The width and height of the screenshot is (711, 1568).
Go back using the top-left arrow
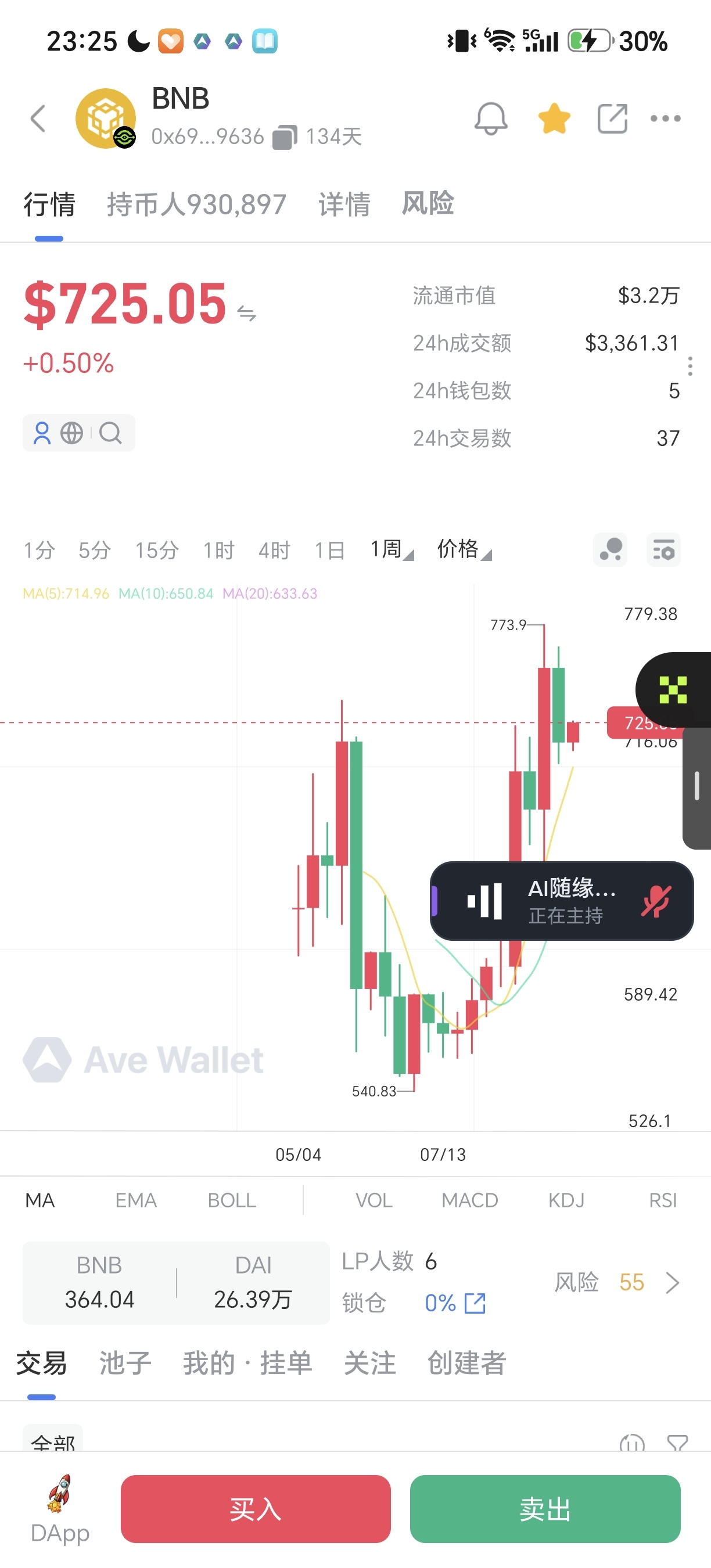[x=38, y=118]
